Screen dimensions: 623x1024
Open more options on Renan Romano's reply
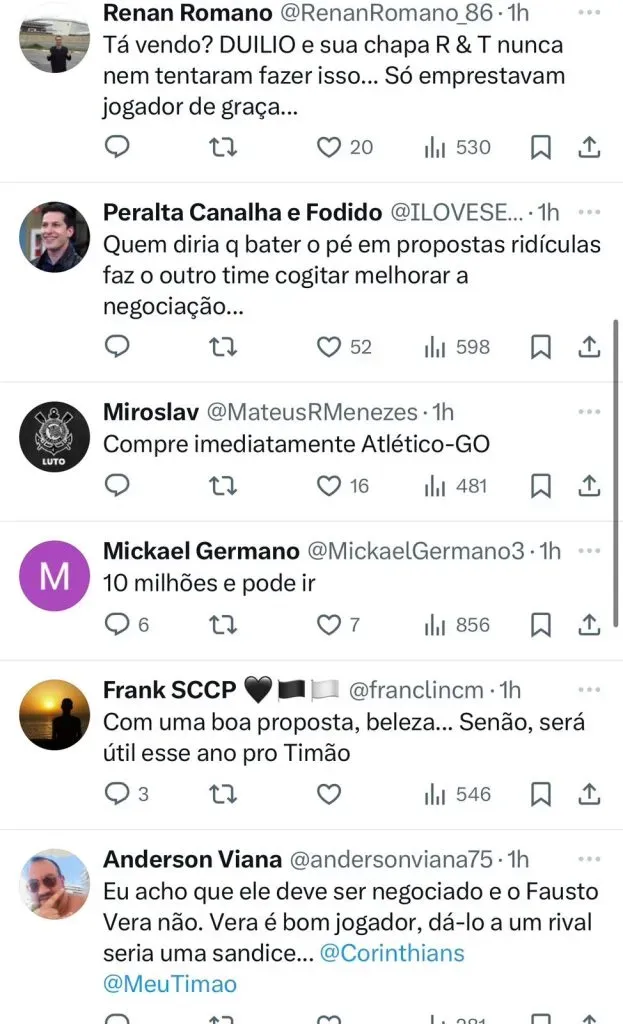tap(589, 14)
